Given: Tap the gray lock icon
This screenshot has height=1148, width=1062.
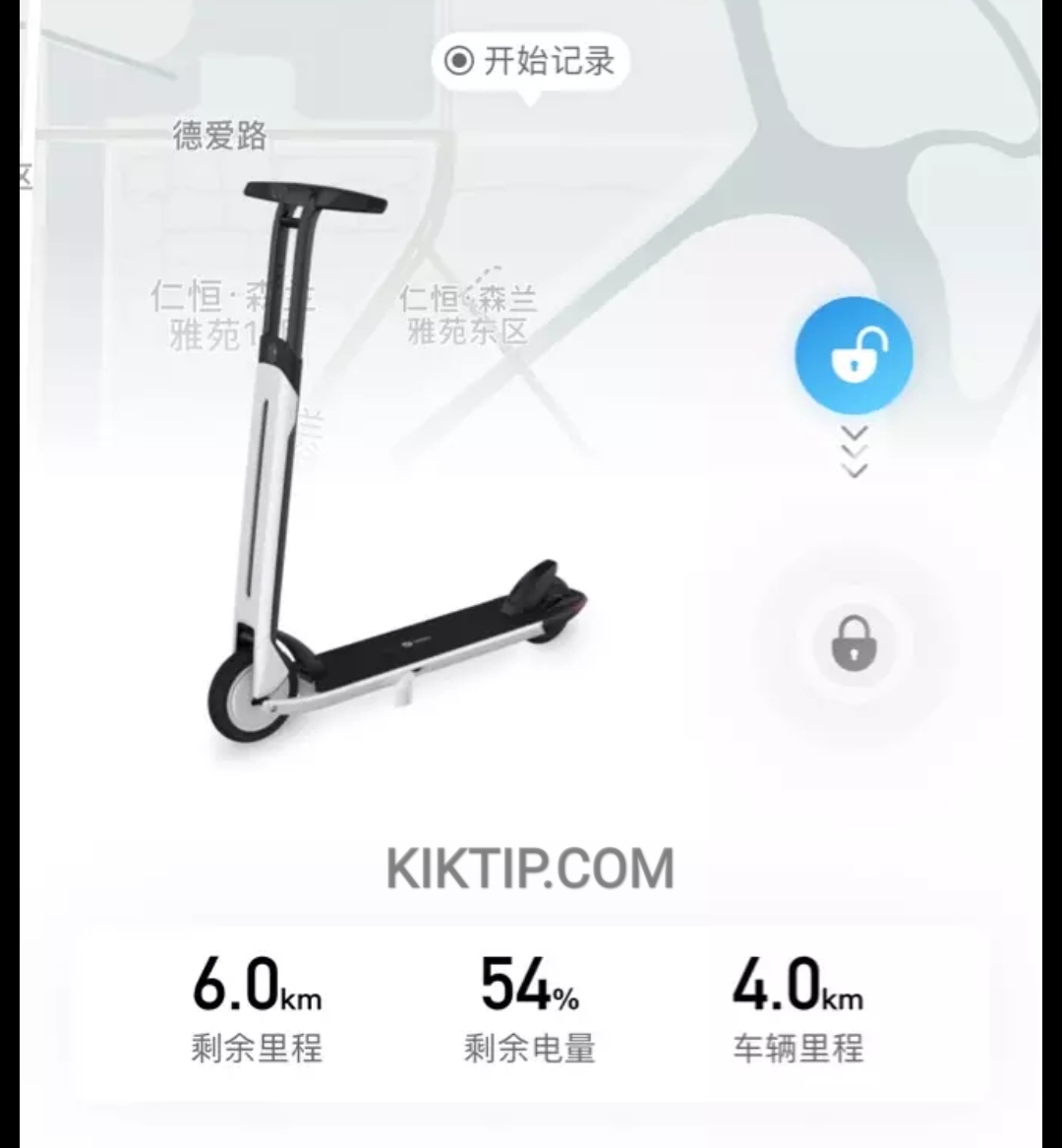Looking at the screenshot, I should [x=854, y=643].
